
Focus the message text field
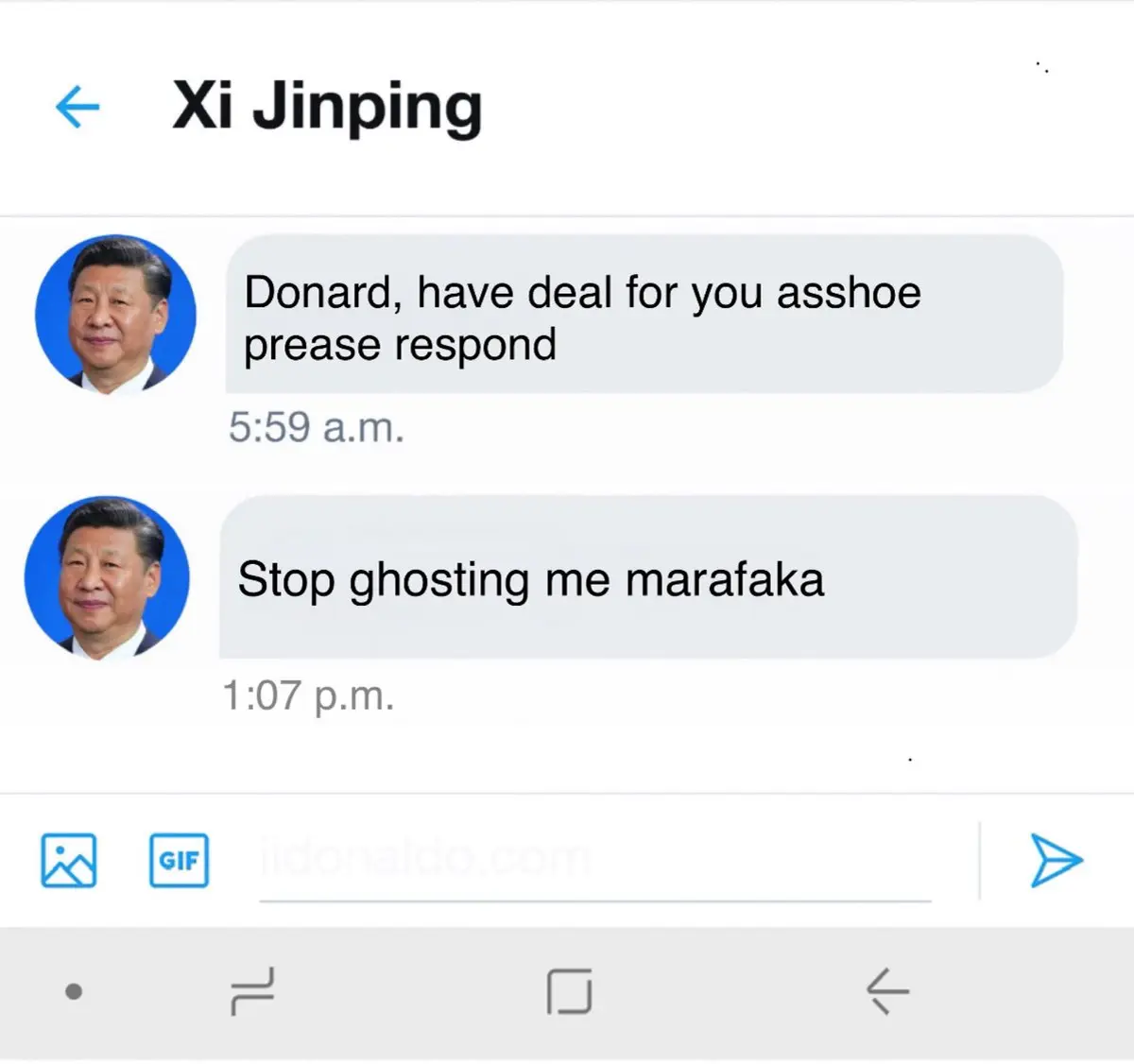point(595,862)
